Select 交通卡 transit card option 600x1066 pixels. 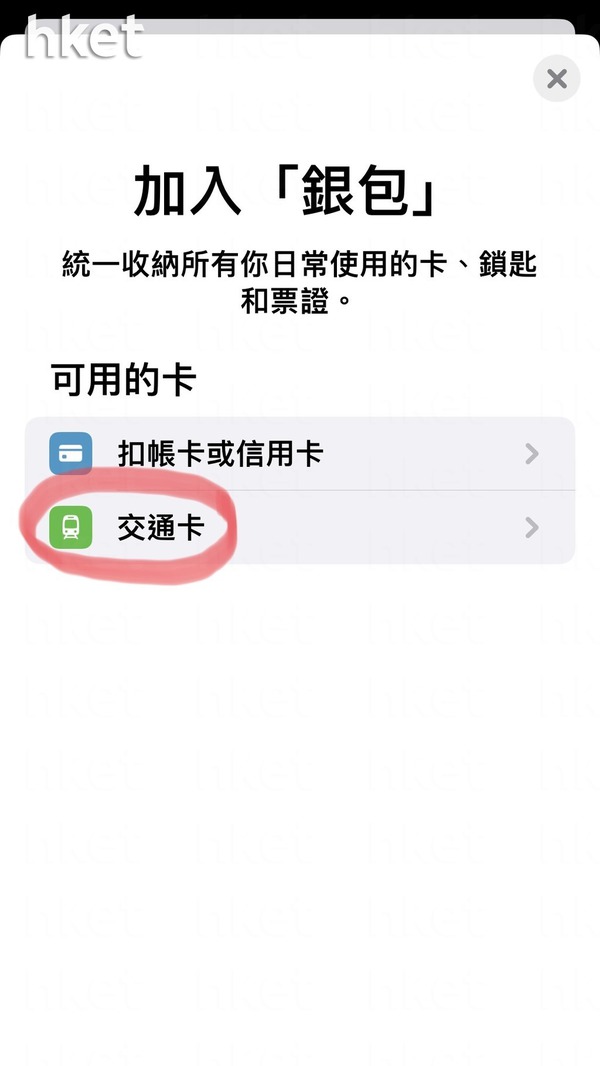click(x=300, y=527)
